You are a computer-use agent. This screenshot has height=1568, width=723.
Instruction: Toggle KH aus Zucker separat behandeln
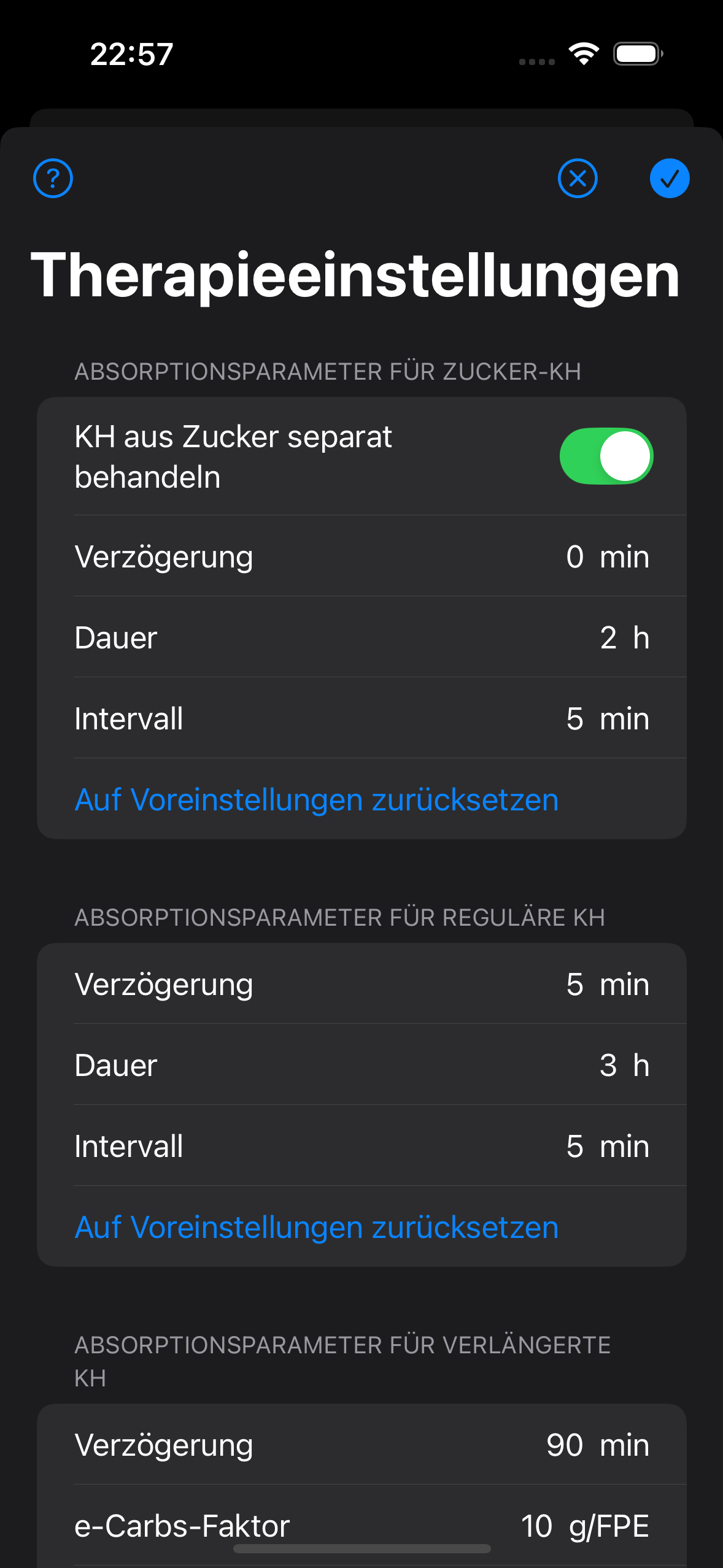(606, 456)
